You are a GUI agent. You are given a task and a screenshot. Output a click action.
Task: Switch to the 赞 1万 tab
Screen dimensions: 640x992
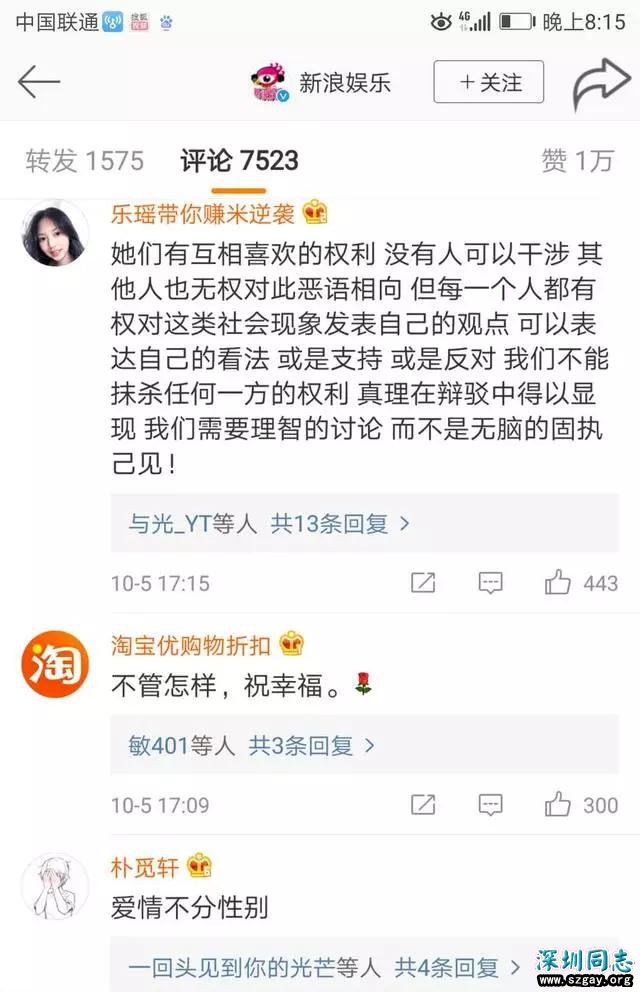click(x=577, y=161)
